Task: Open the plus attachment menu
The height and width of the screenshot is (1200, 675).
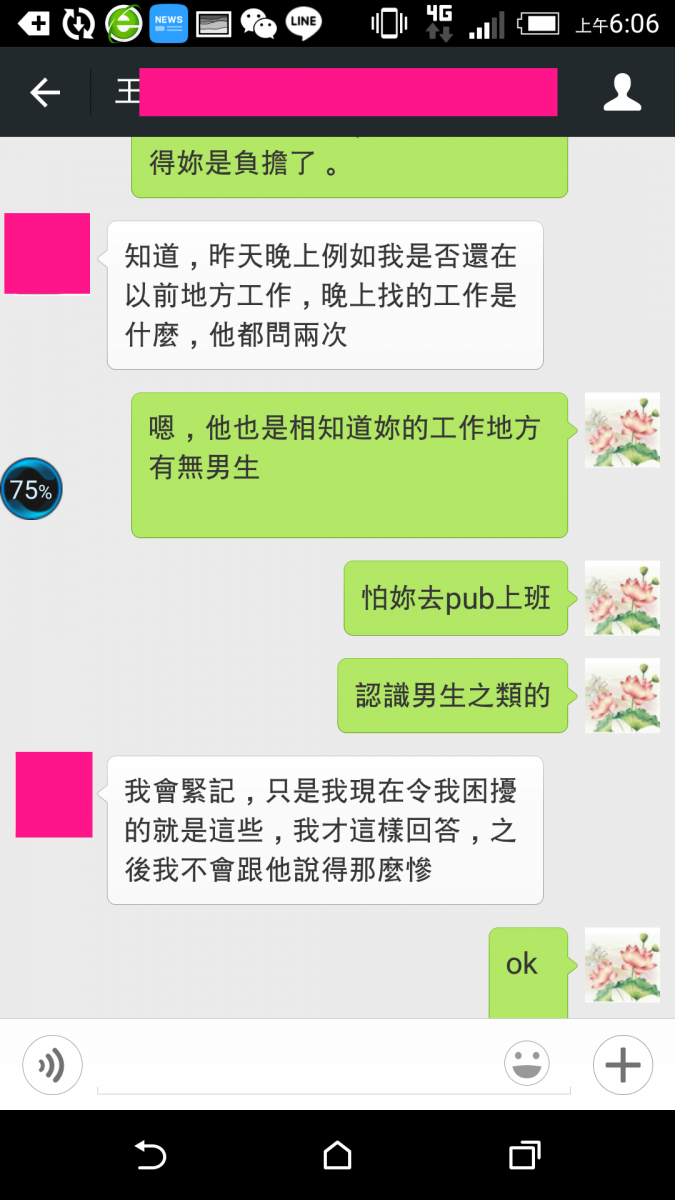Action: coord(622,1065)
